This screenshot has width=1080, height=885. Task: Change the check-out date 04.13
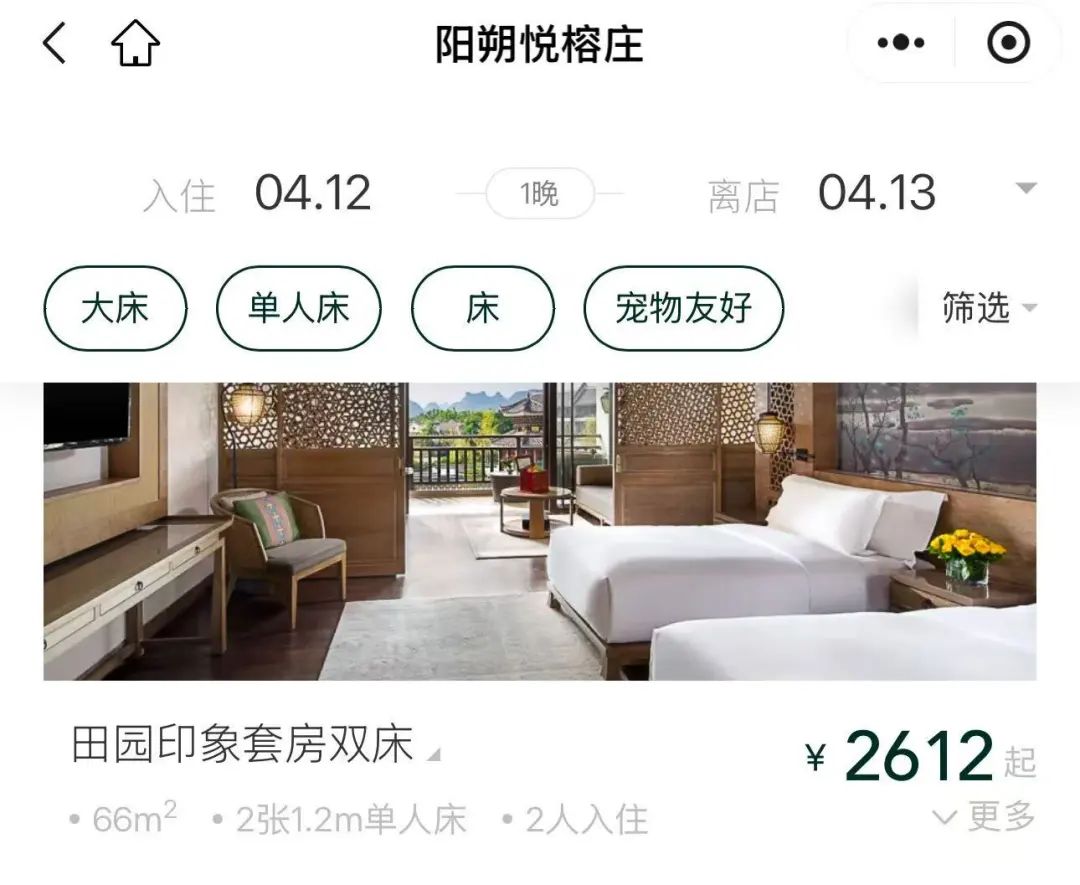pos(877,193)
